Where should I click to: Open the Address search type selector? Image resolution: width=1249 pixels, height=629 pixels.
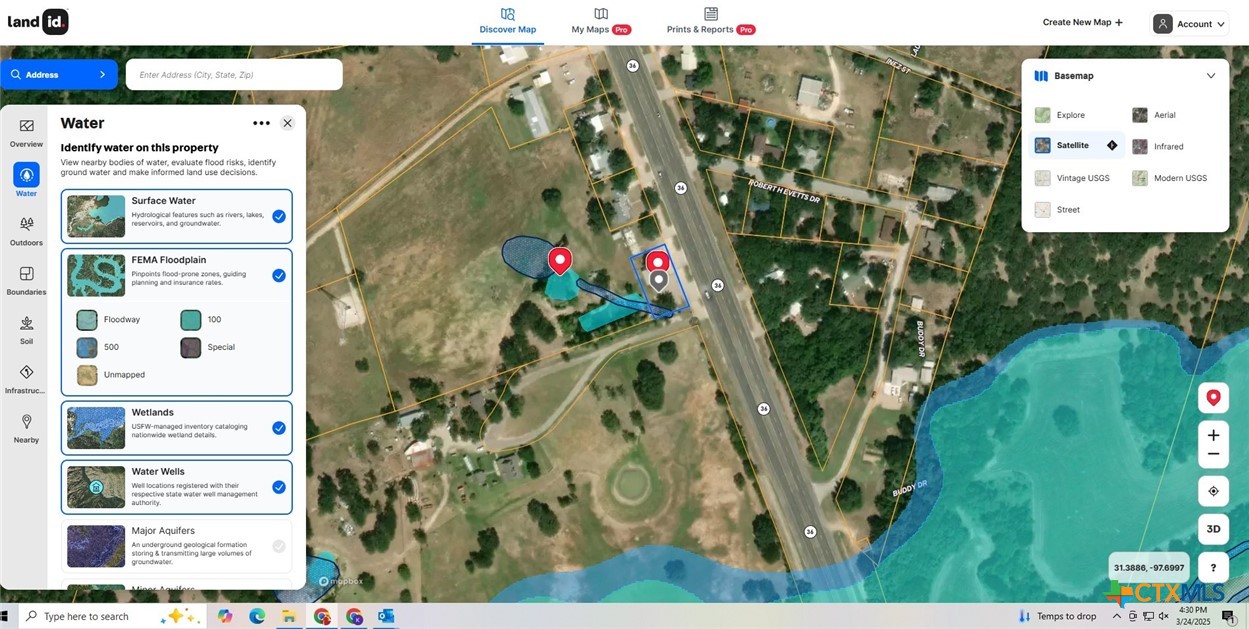point(59,75)
